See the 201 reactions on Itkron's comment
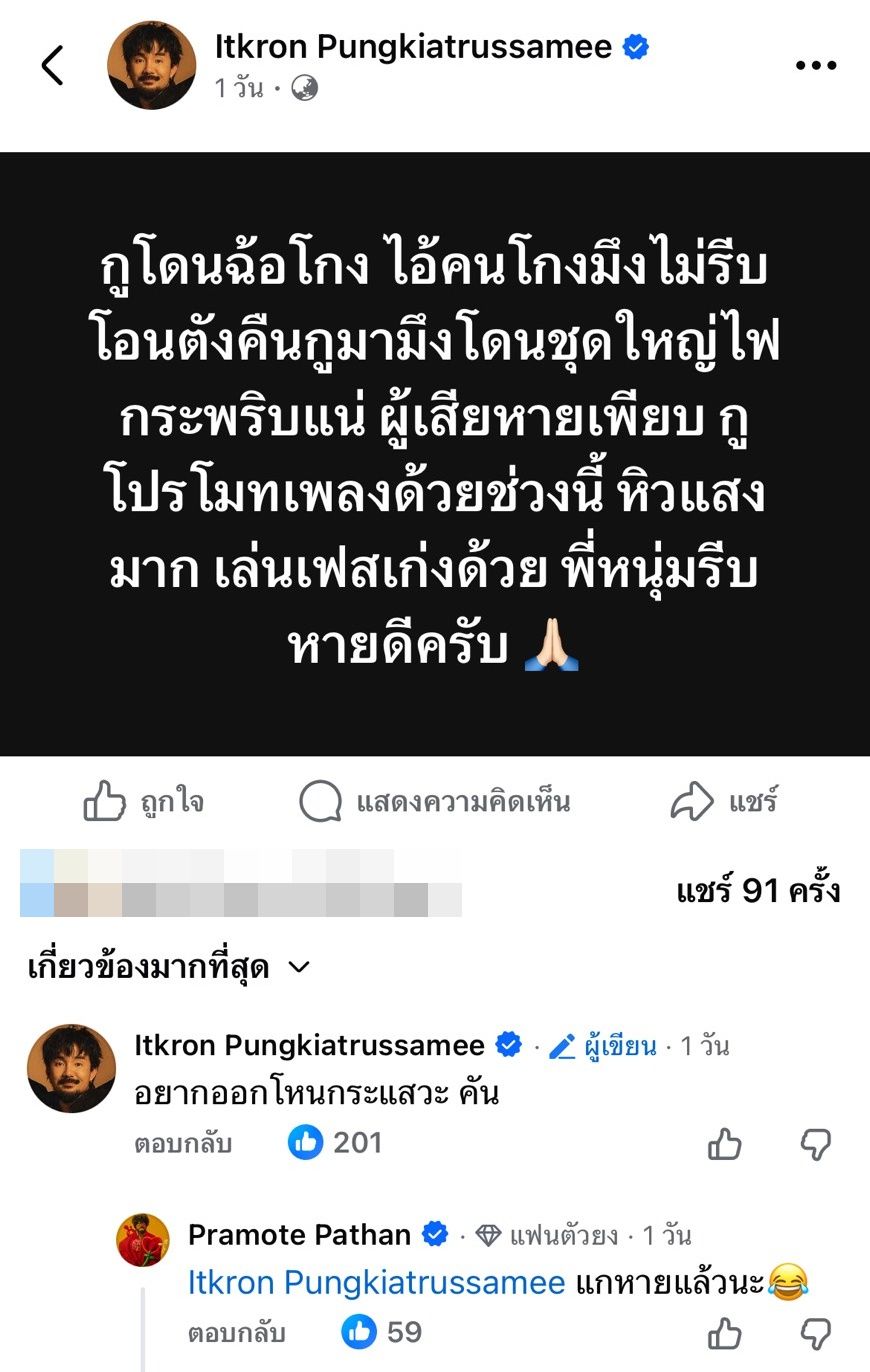 (336, 1143)
